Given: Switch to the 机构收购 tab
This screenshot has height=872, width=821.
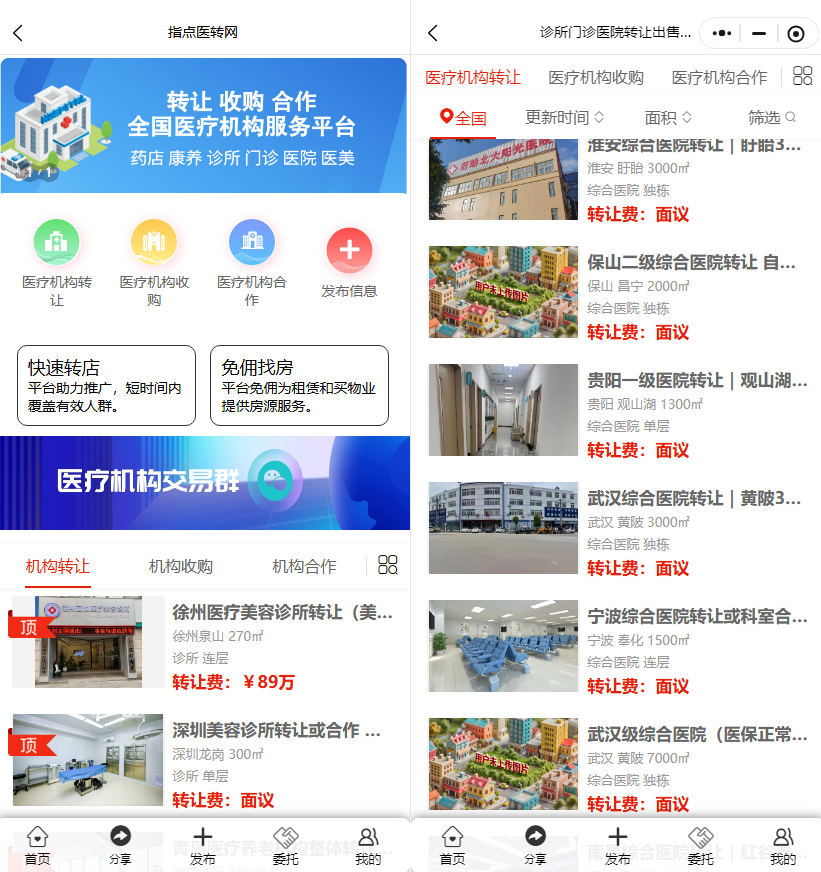Looking at the screenshot, I should (x=181, y=566).
